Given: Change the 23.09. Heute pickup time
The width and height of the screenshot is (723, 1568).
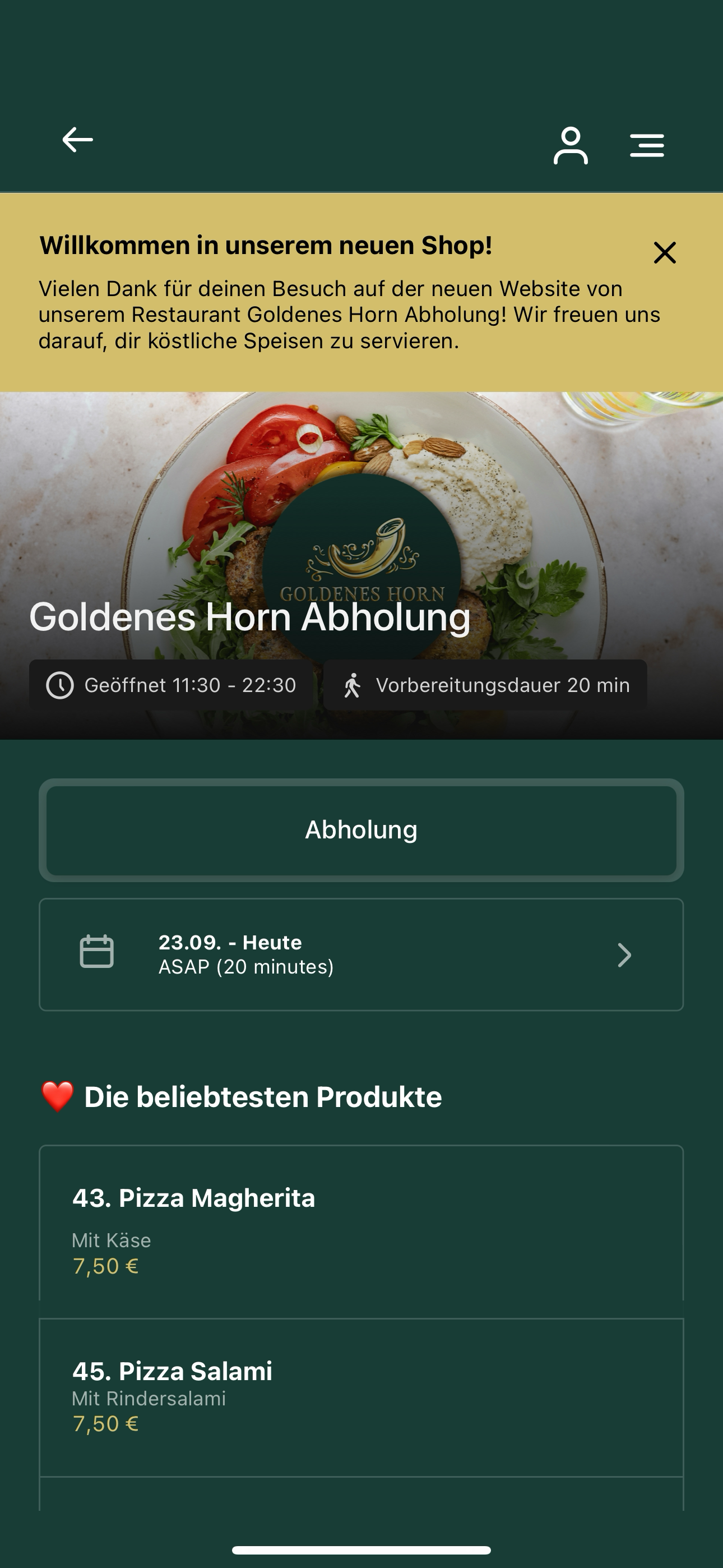Looking at the screenshot, I should click(x=361, y=954).
